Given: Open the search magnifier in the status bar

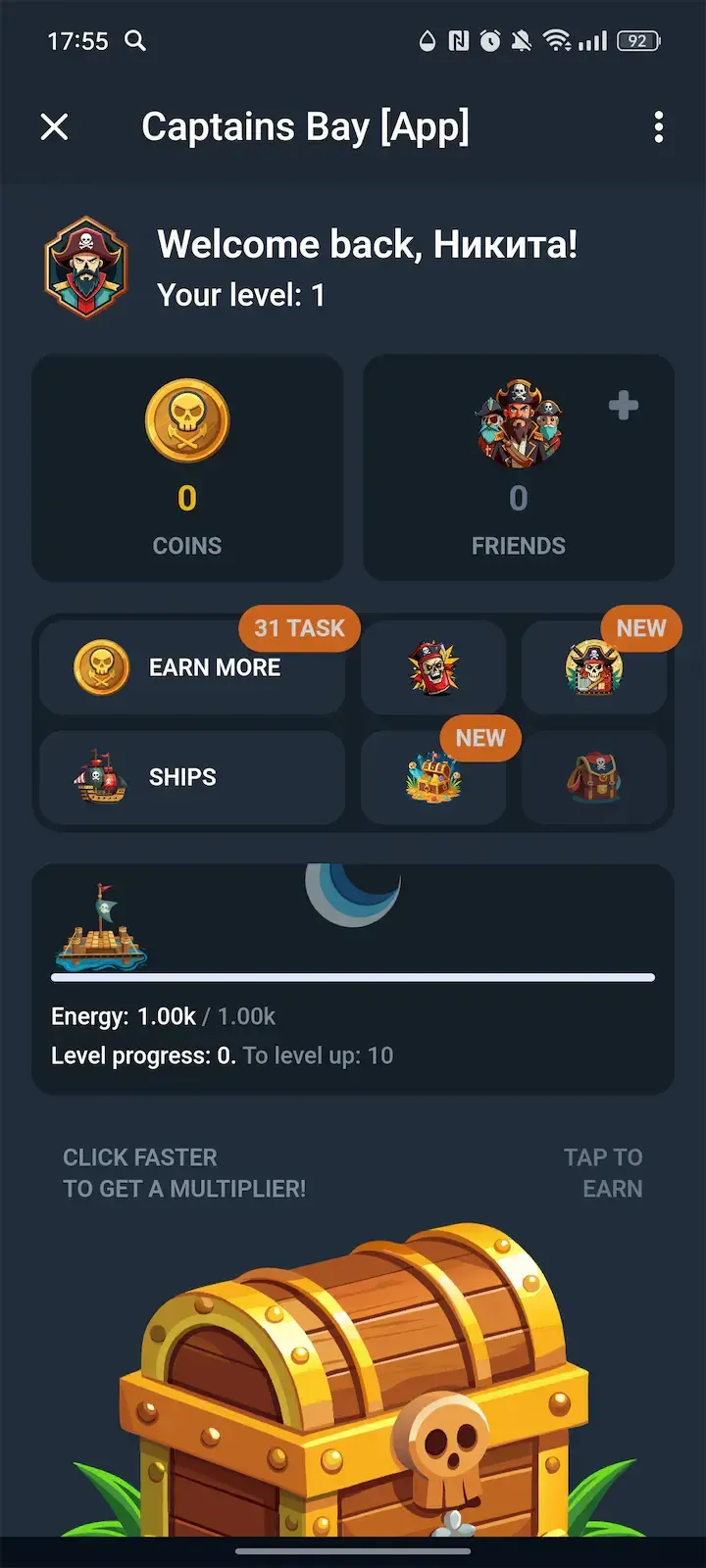Looking at the screenshot, I should pos(135,41).
